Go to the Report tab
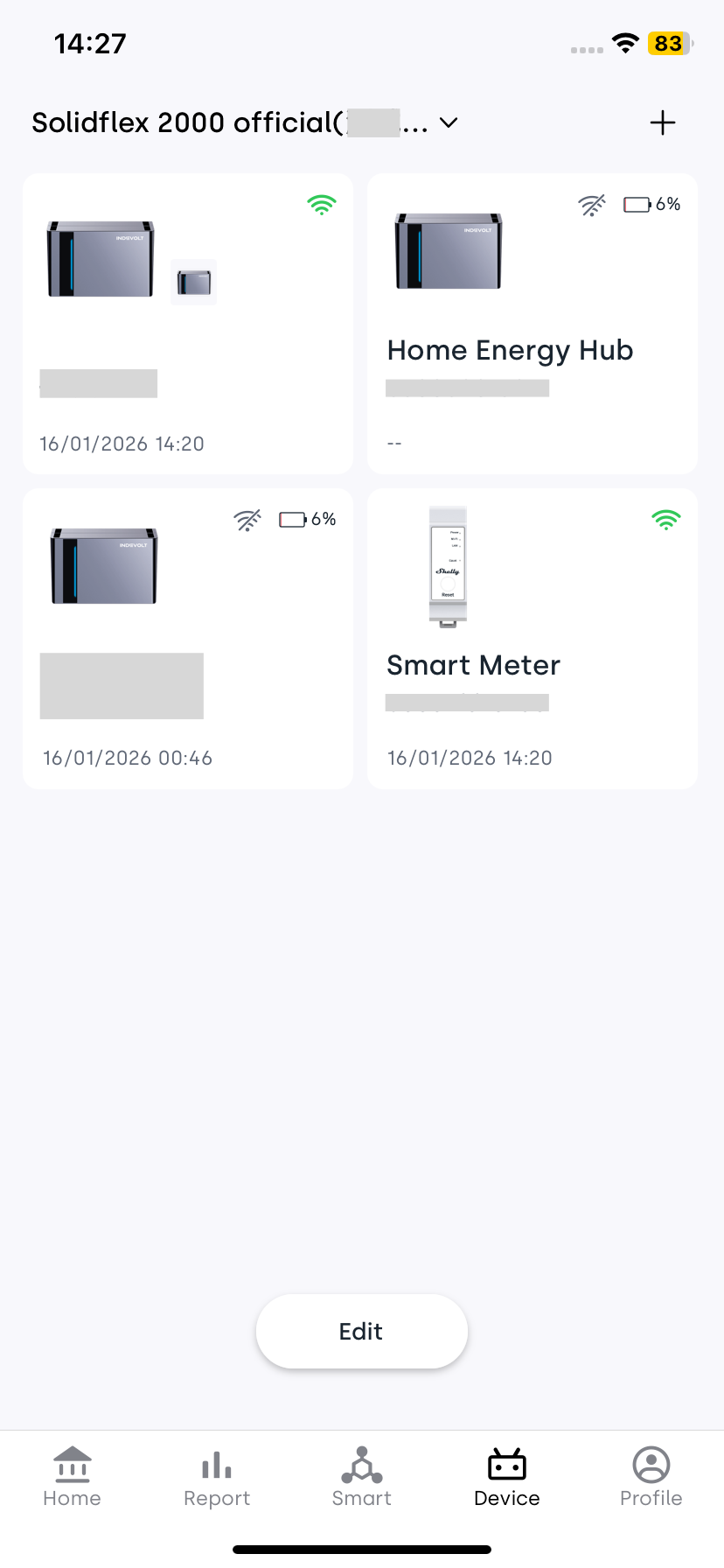 click(x=217, y=1477)
